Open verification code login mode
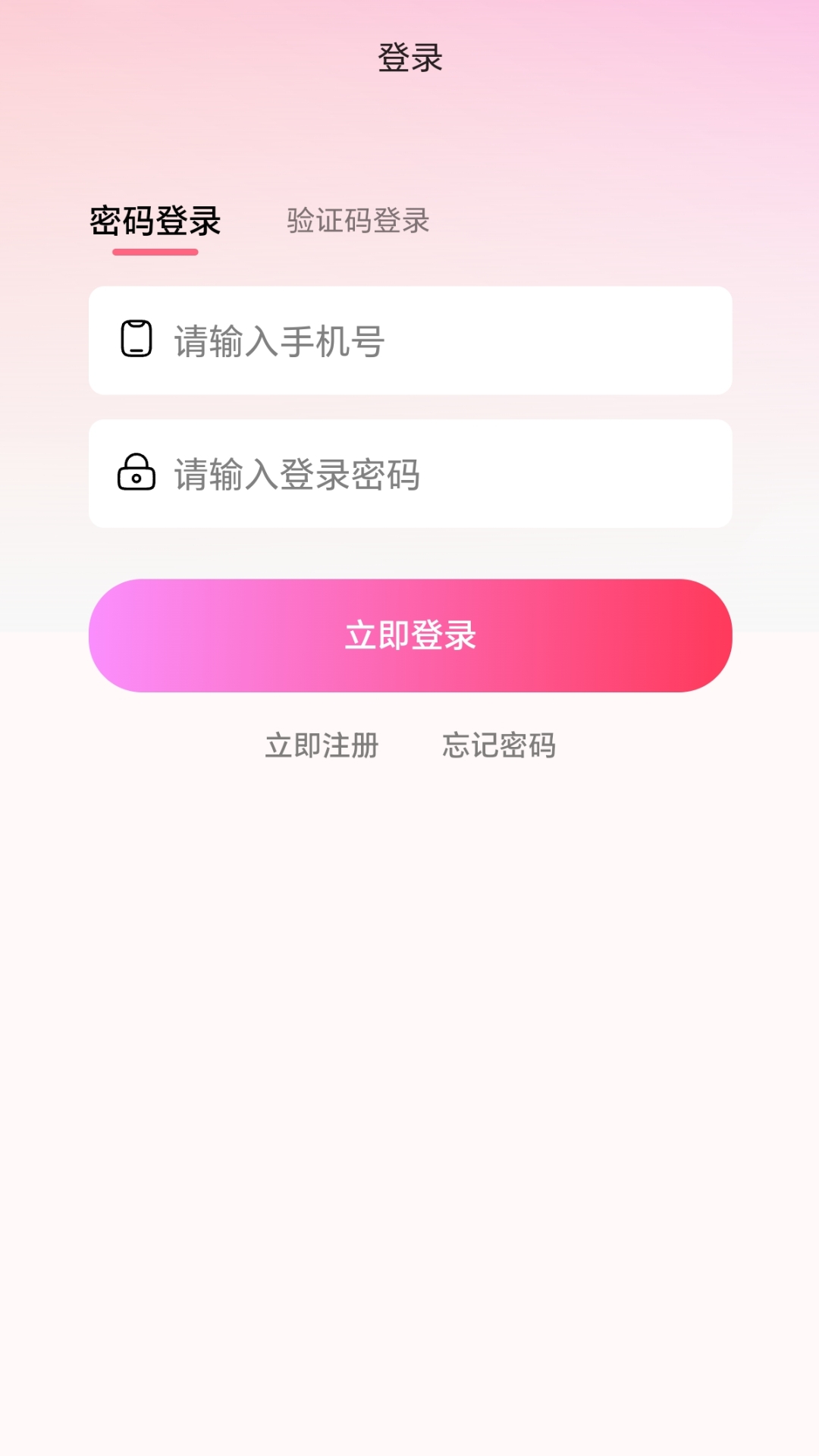 click(x=357, y=221)
